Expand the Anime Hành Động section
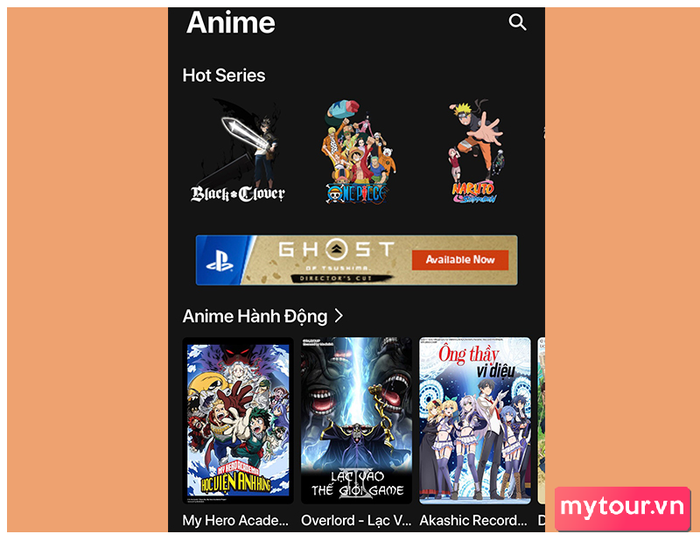 click(x=338, y=316)
